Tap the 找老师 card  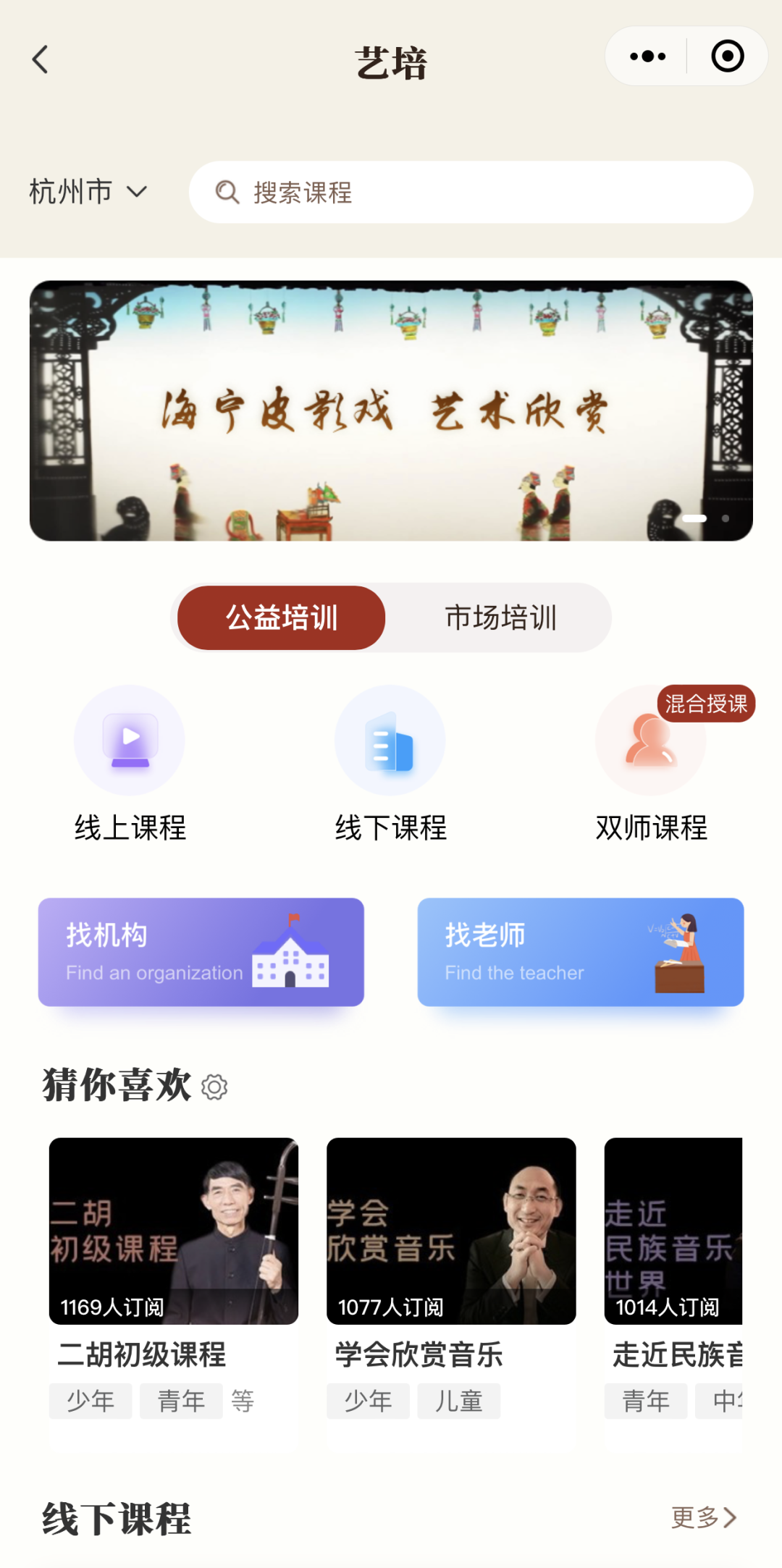click(x=580, y=952)
